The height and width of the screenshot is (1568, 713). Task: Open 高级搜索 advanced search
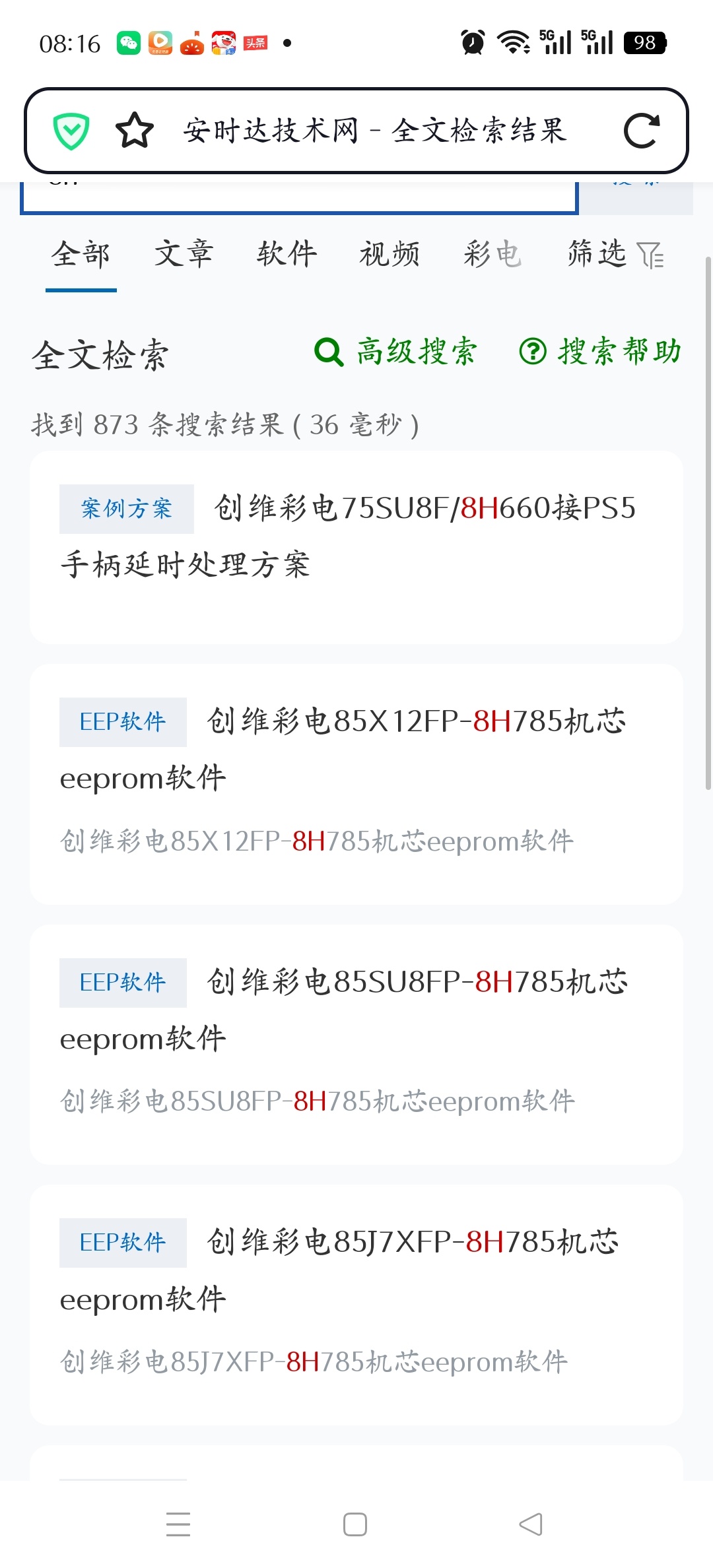click(x=416, y=352)
